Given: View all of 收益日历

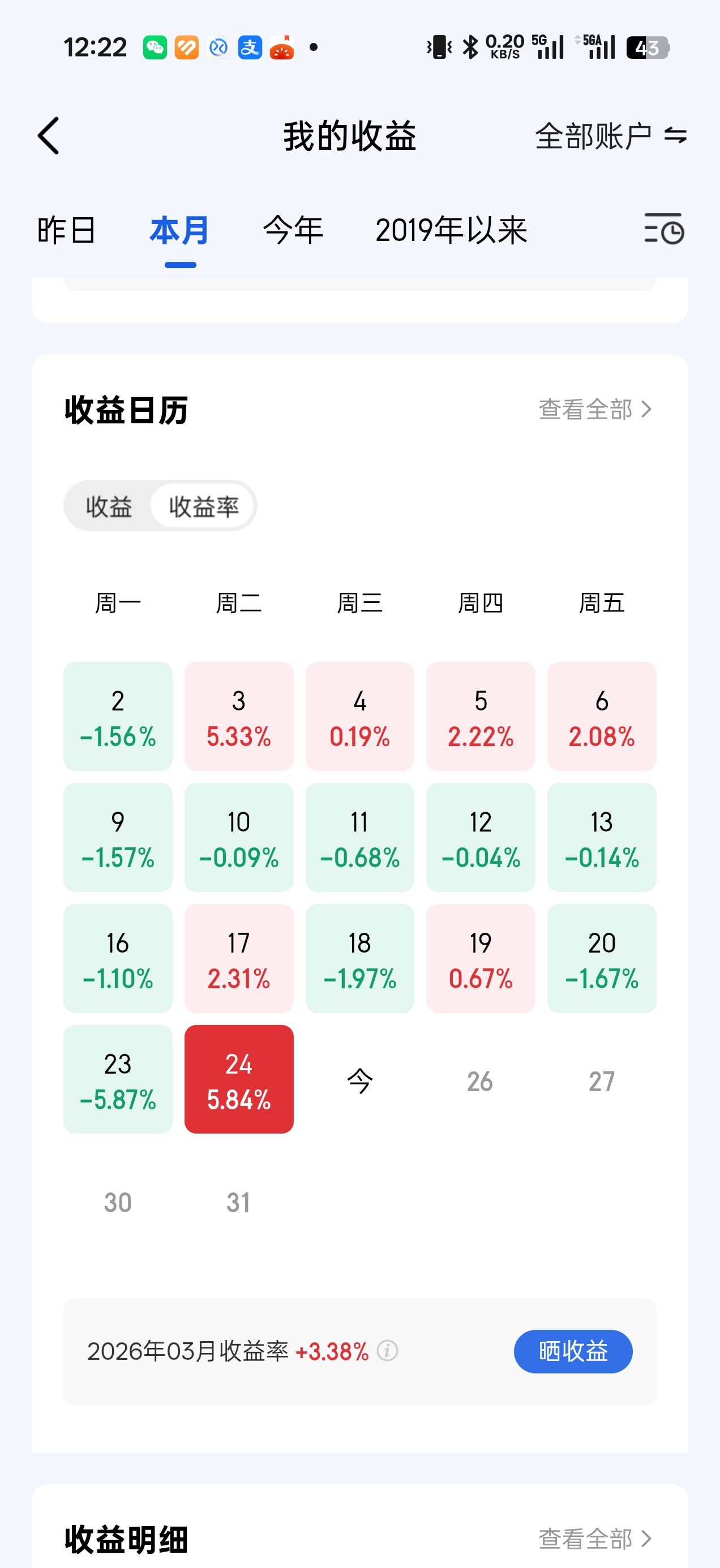Looking at the screenshot, I should 595,410.
